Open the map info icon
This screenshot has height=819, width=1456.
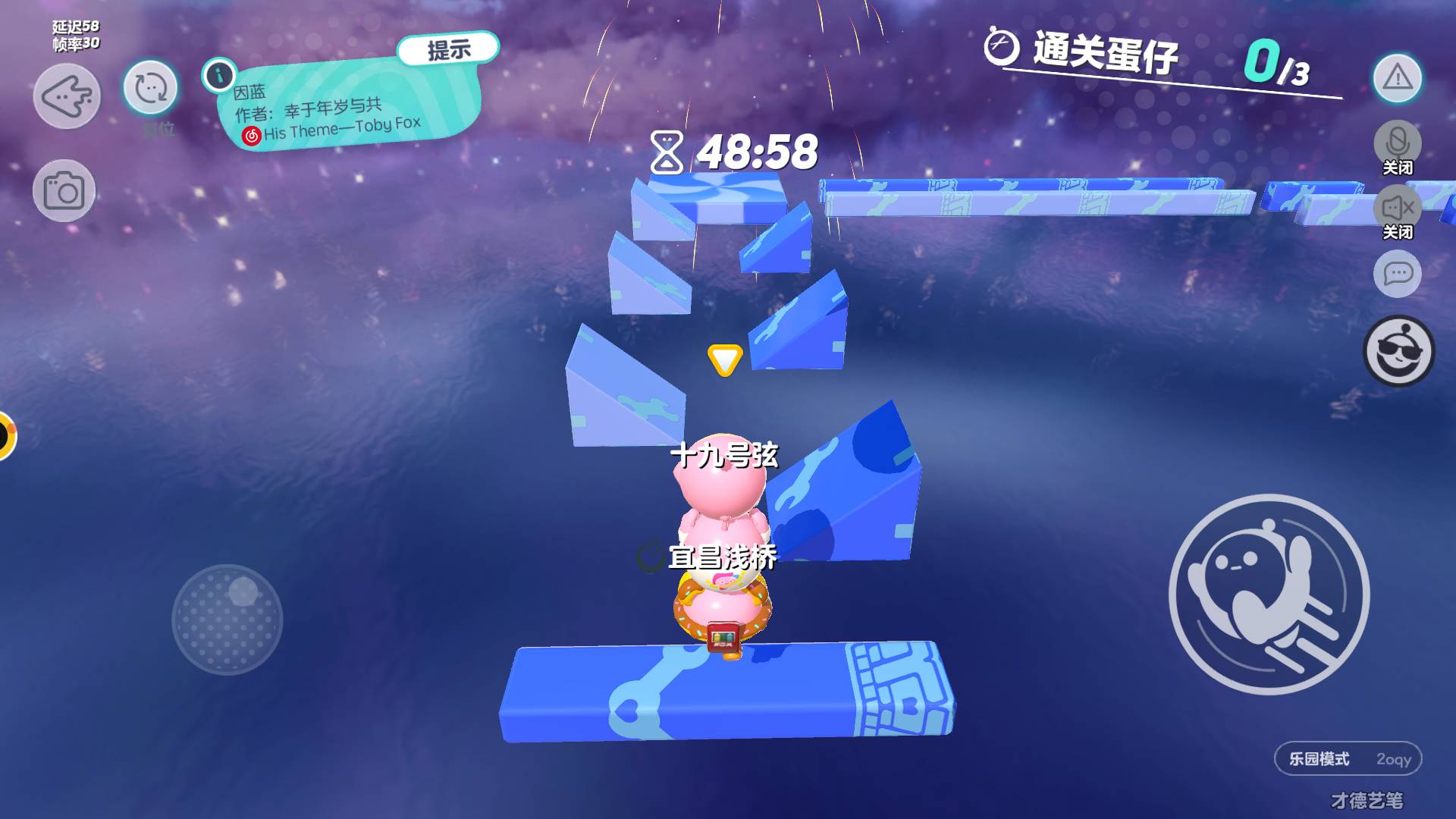click(x=219, y=75)
